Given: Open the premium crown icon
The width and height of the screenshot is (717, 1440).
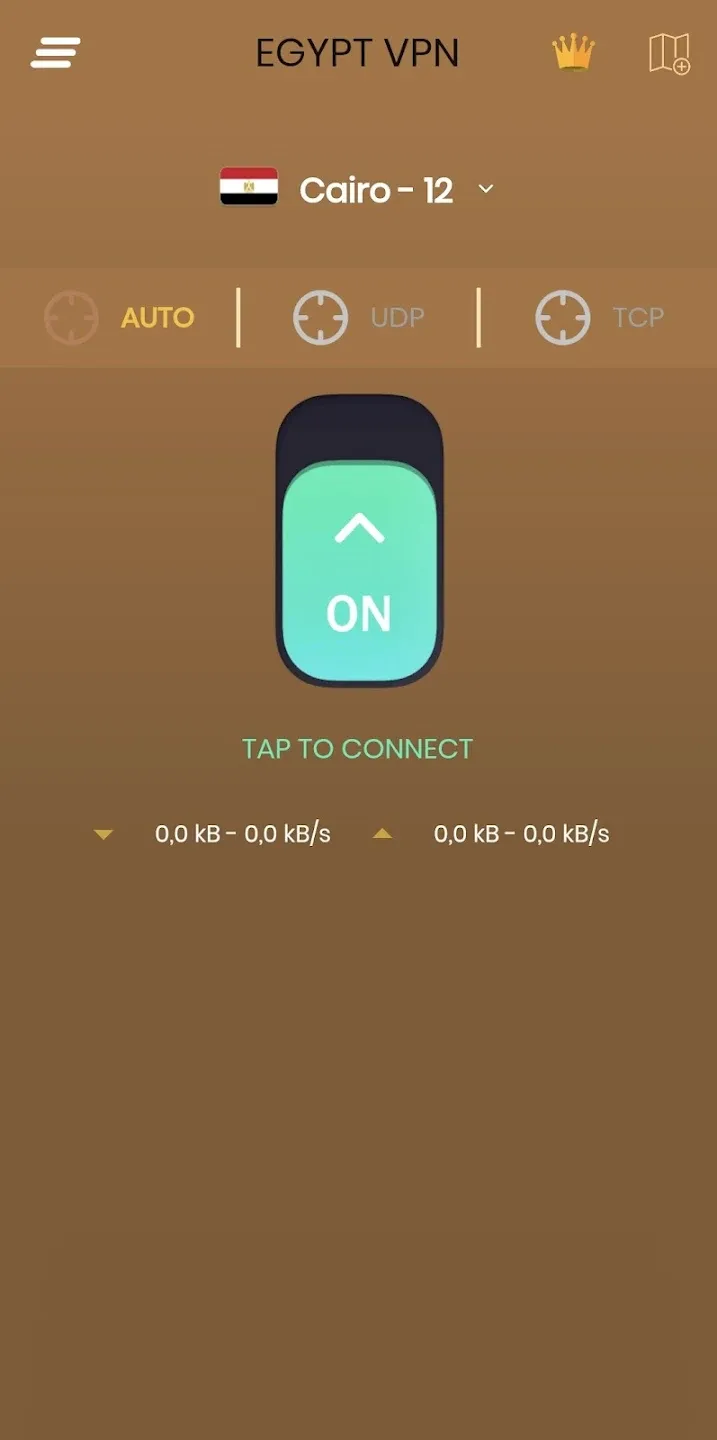Looking at the screenshot, I should click(x=574, y=52).
